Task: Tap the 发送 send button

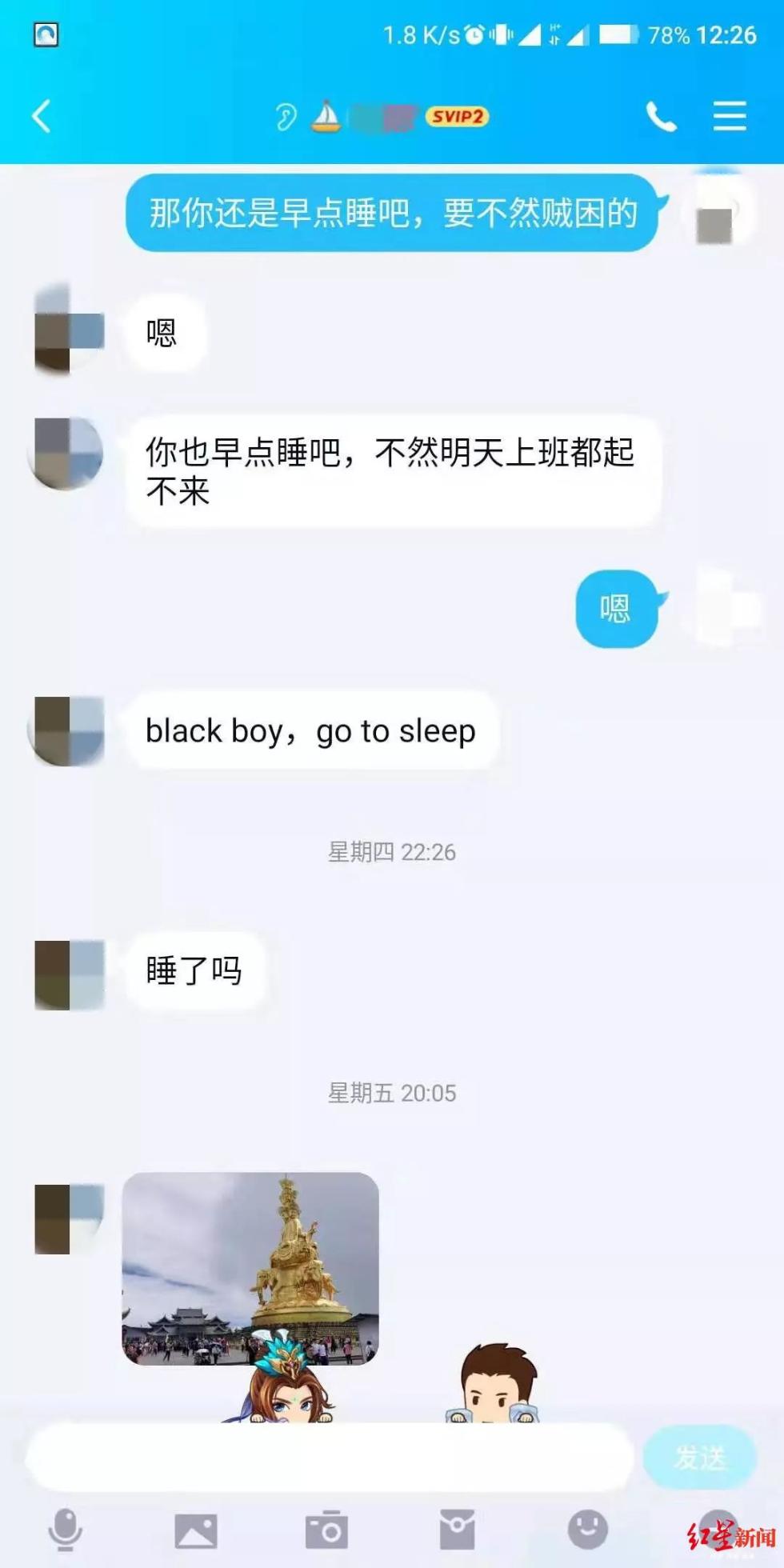Action: [x=699, y=1458]
